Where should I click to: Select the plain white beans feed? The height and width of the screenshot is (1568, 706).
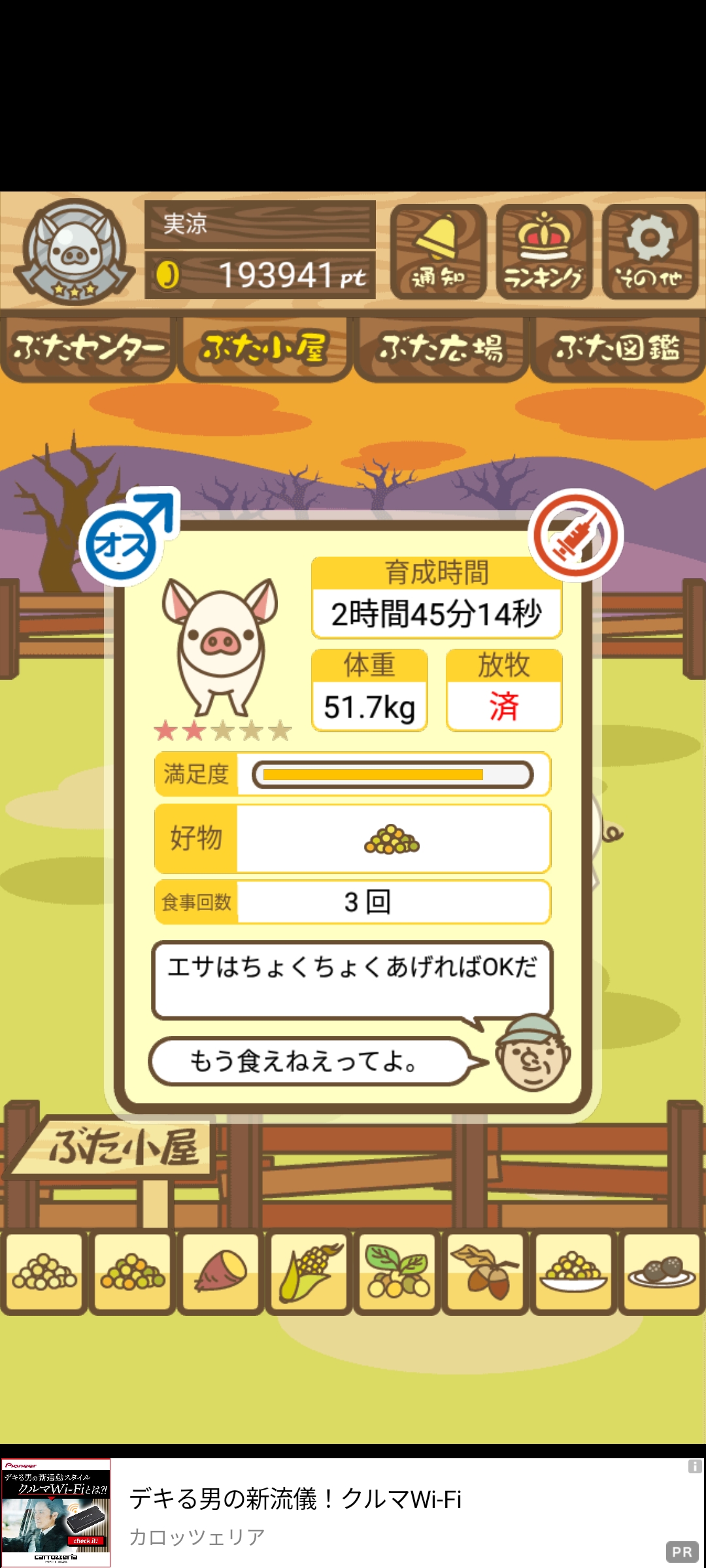click(44, 1272)
